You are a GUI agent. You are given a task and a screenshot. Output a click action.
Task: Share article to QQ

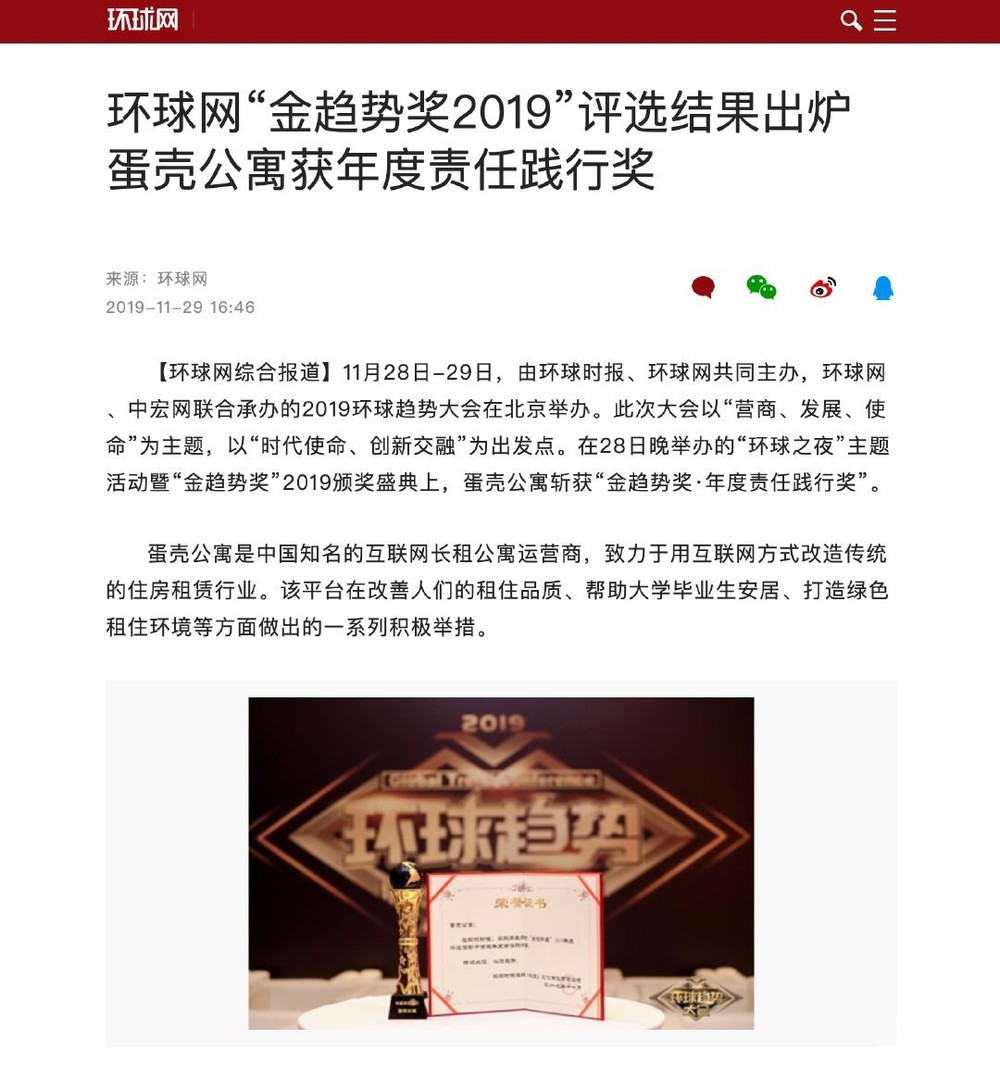point(882,288)
